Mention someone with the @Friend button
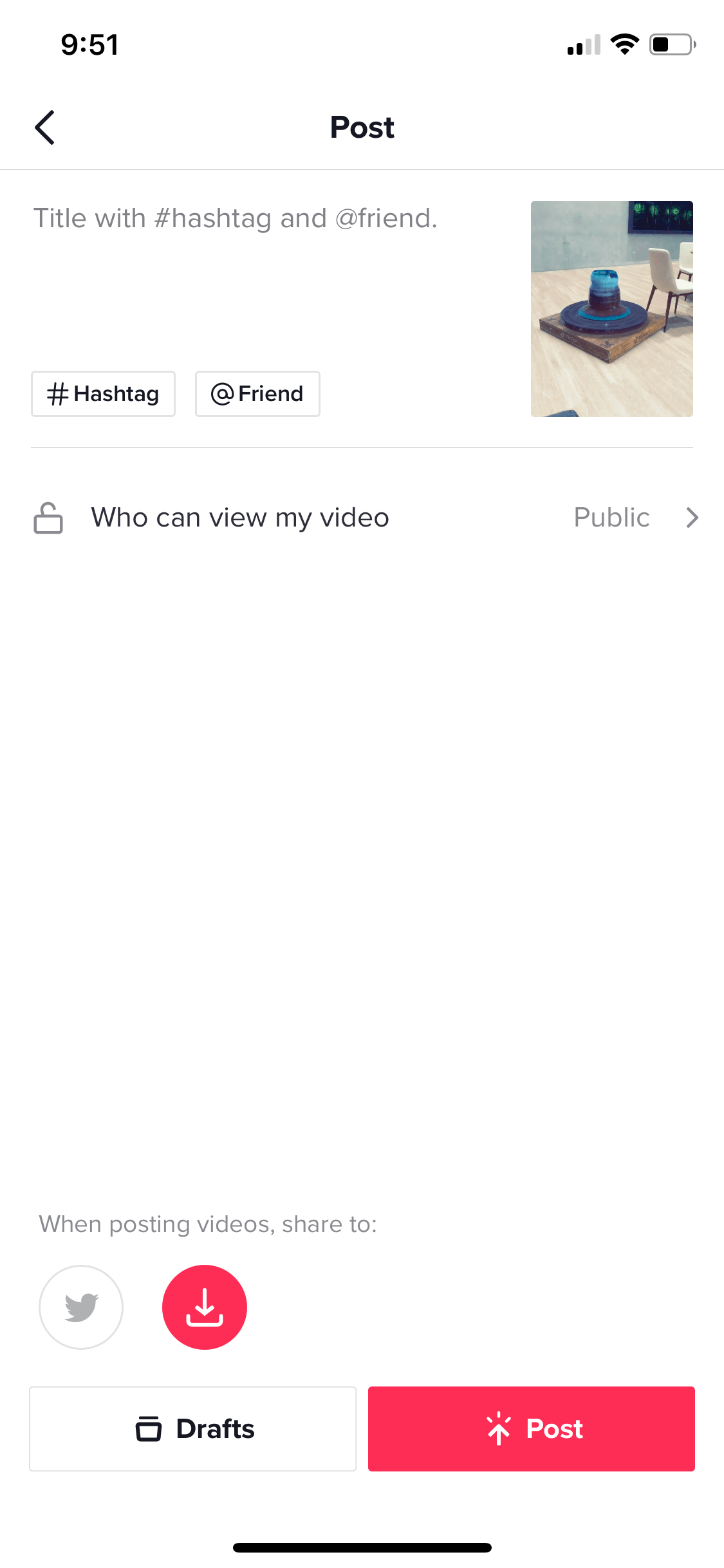This screenshot has height=1568, width=724. 257,394
